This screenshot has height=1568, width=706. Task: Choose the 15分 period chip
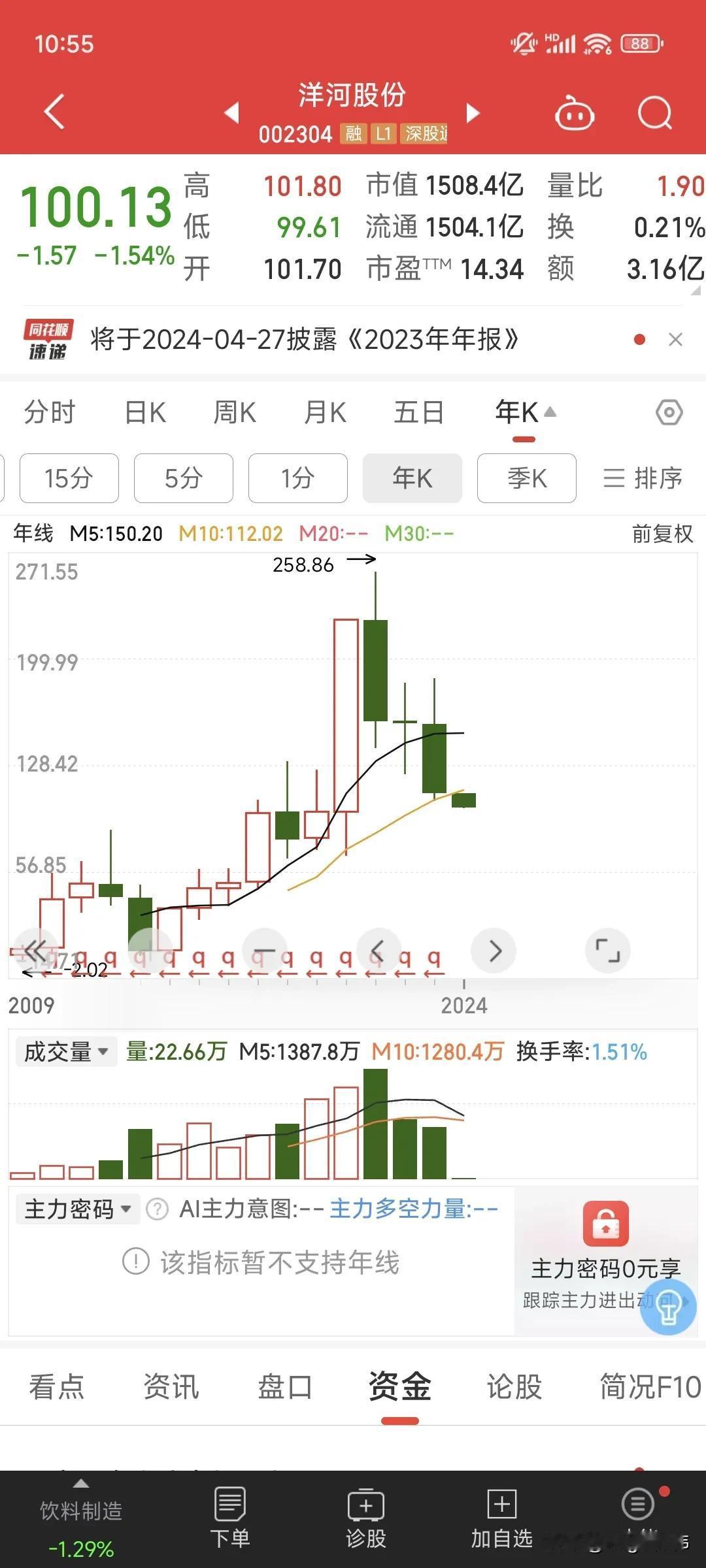click(x=69, y=478)
